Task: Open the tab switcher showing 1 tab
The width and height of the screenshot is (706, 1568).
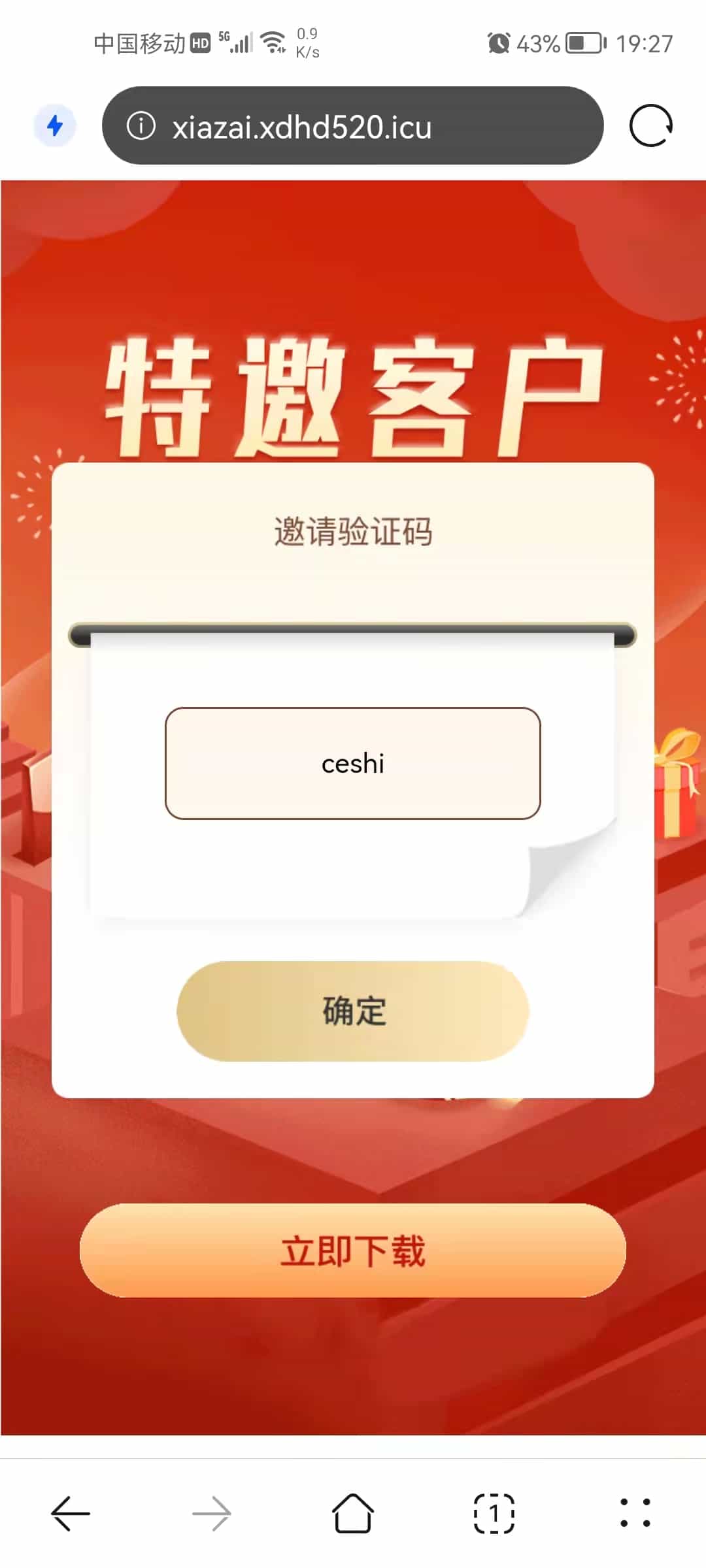Action: pyautogui.click(x=494, y=1513)
